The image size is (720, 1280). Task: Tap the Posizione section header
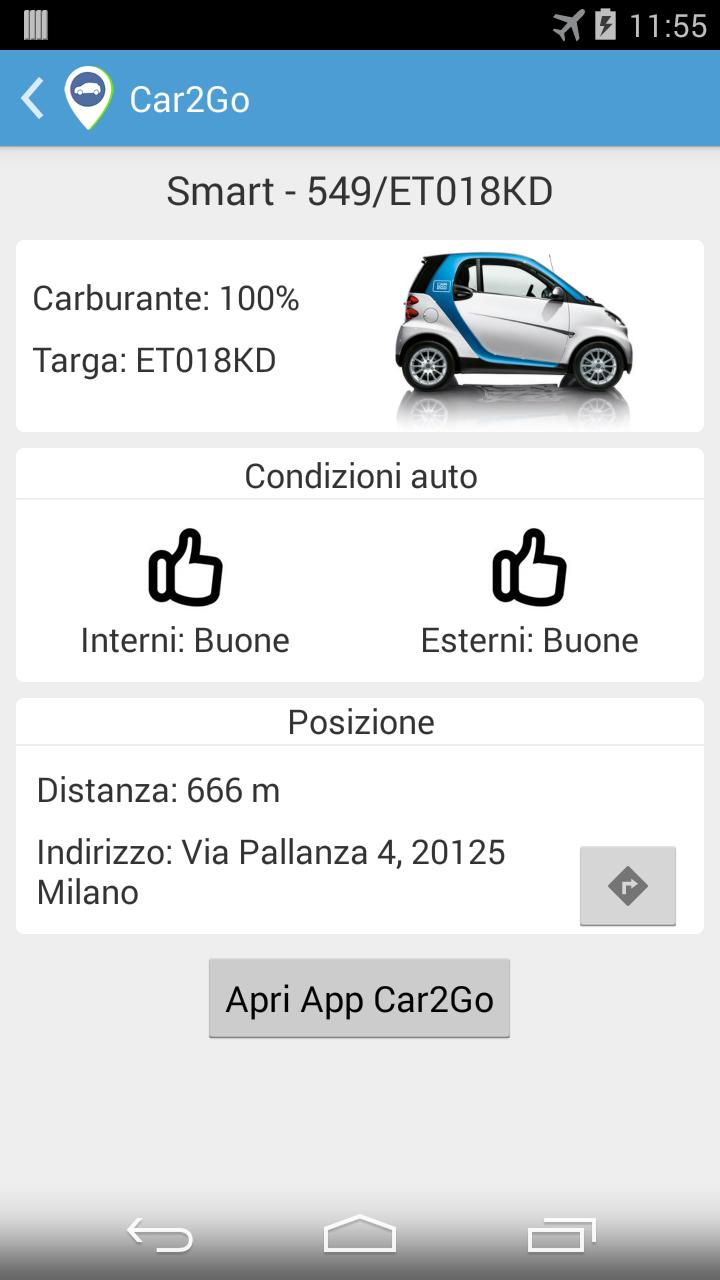[360, 721]
